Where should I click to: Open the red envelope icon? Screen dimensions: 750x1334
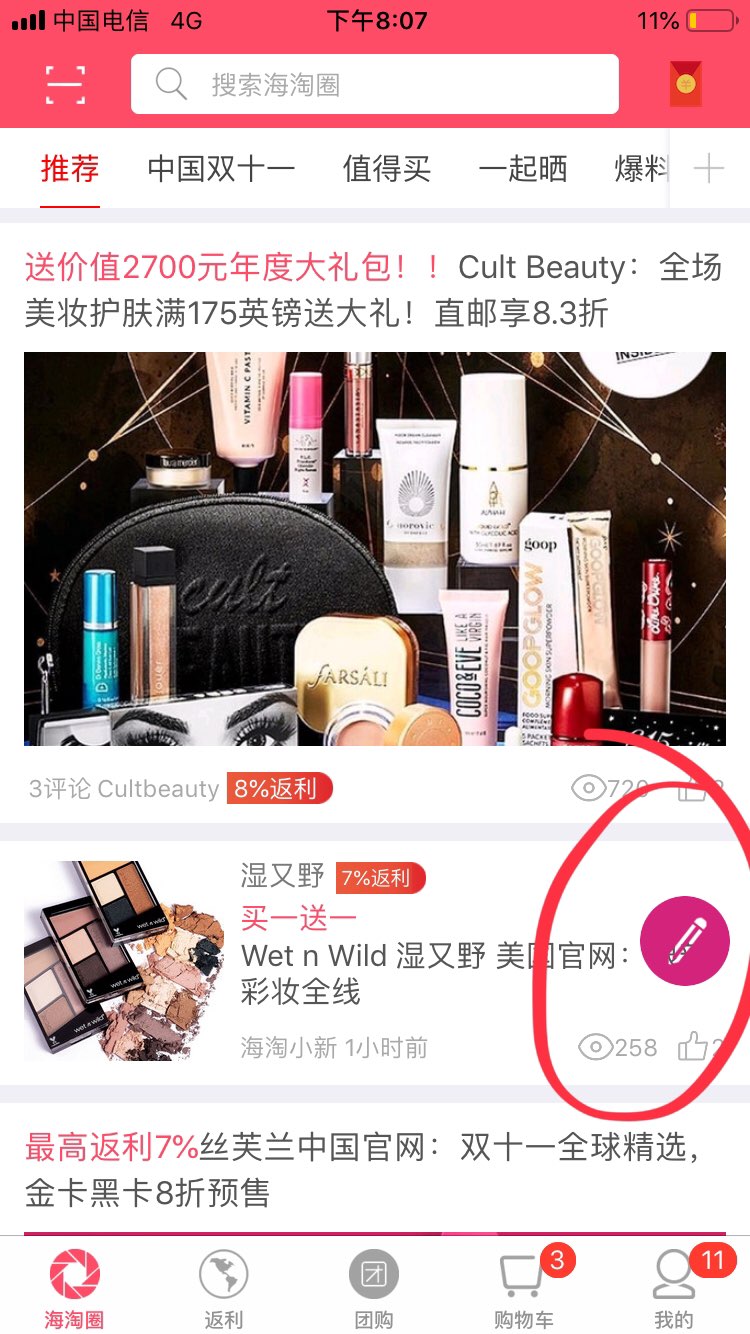click(685, 84)
